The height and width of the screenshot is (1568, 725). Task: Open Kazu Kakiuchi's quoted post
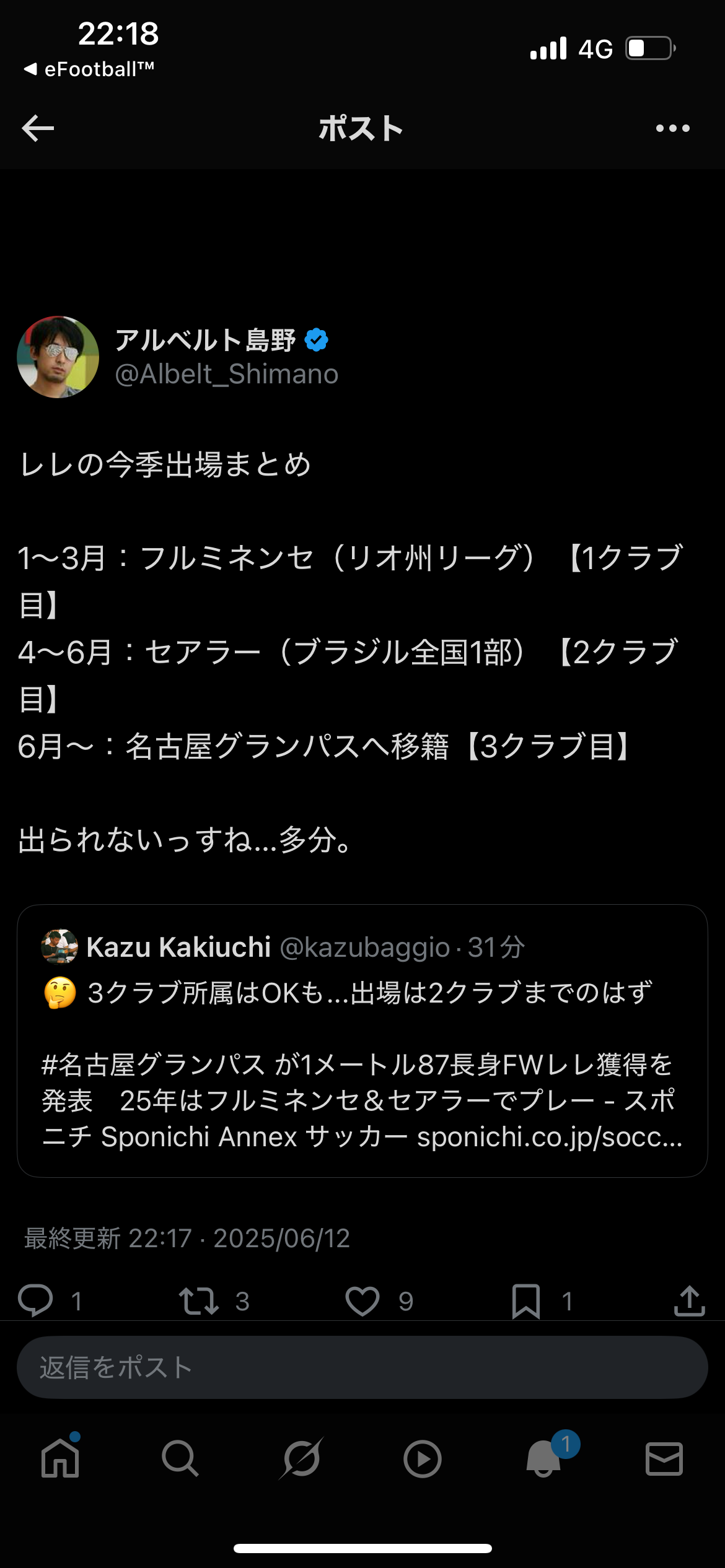coord(362,1040)
